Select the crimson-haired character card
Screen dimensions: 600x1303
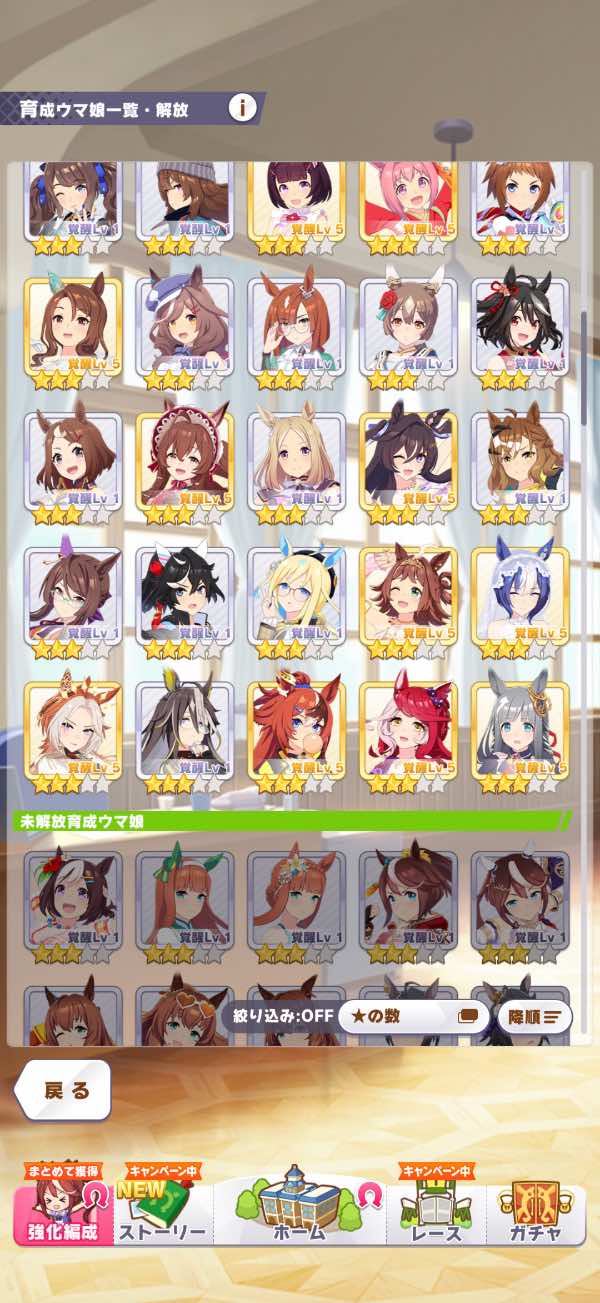[x=408, y=729]
